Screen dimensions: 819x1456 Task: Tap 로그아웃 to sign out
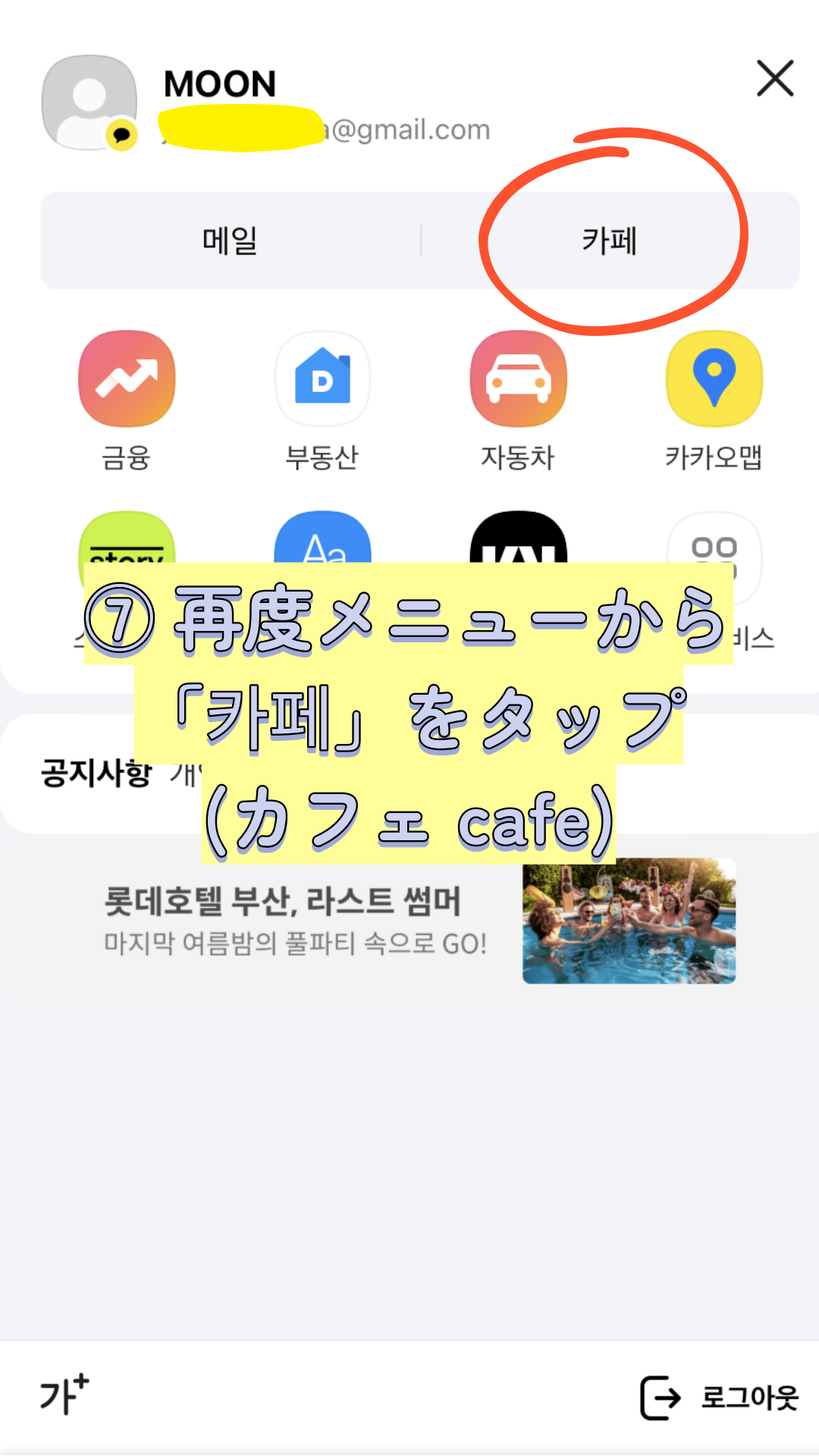click(x=719, y=1397)
